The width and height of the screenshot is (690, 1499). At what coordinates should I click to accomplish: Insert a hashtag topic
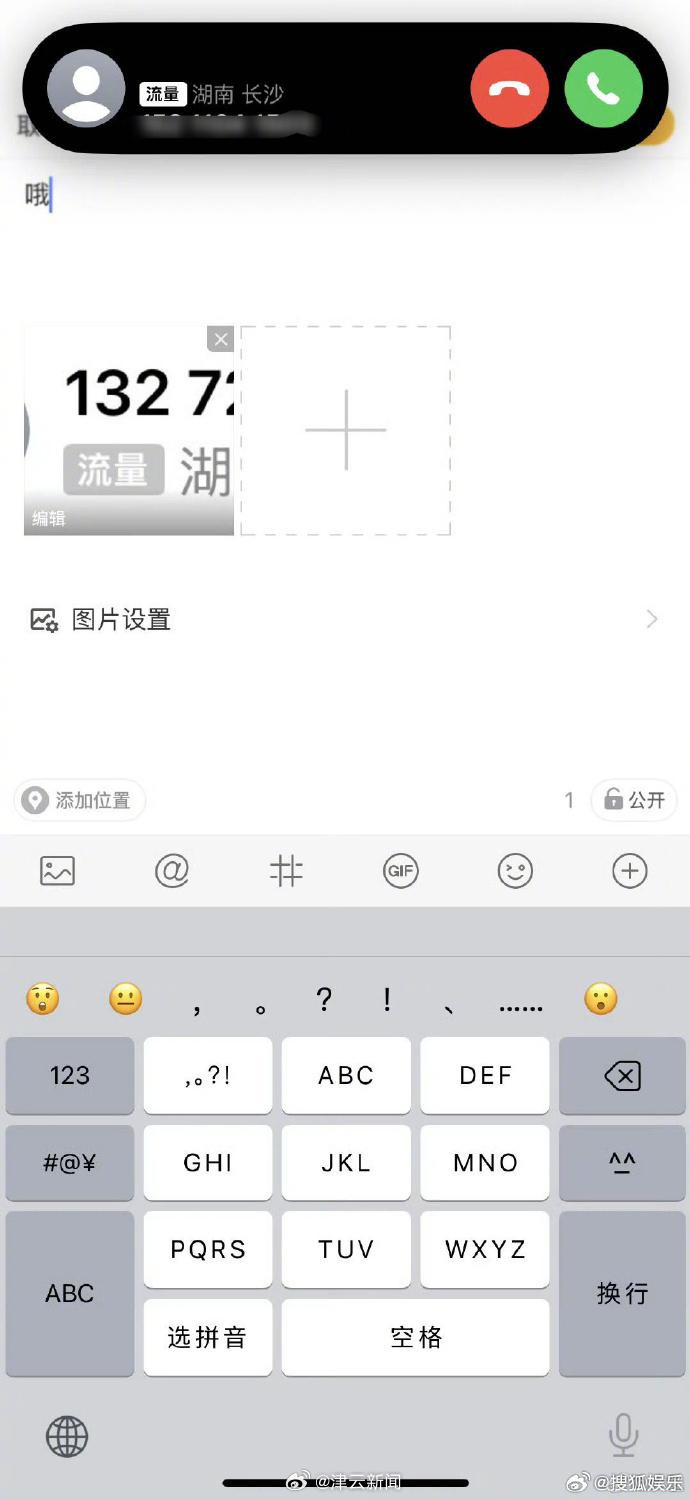[x=286, y=871]
